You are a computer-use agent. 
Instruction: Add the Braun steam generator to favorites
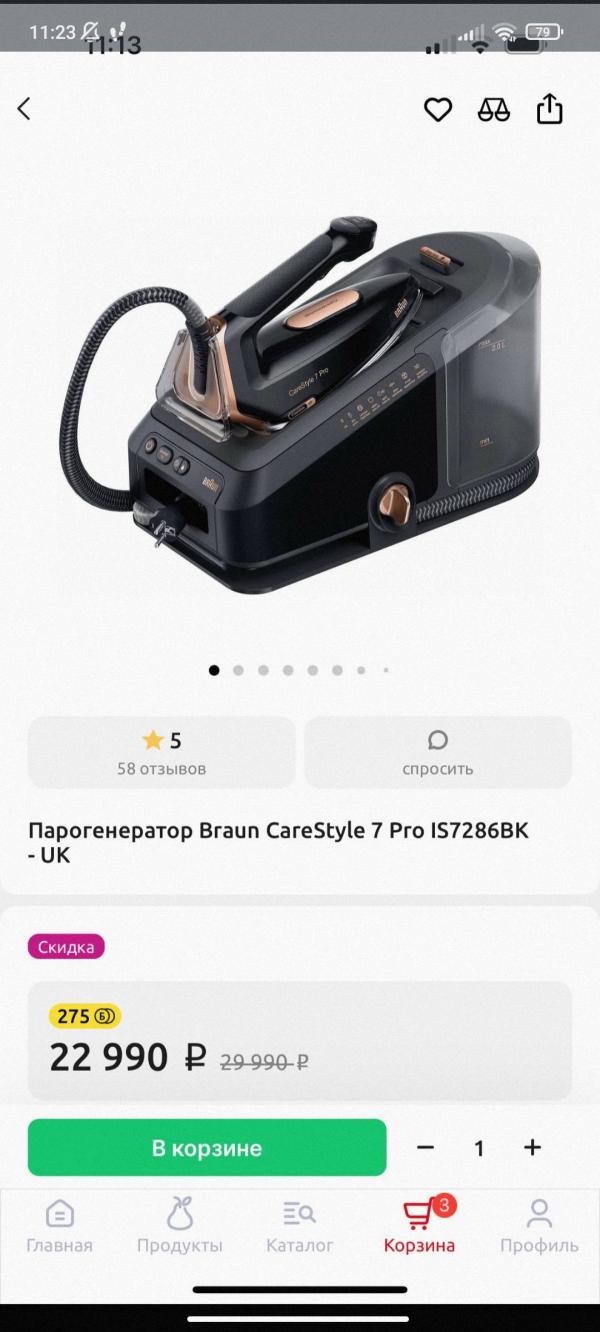pyautogui.click(x=438, y=109)
